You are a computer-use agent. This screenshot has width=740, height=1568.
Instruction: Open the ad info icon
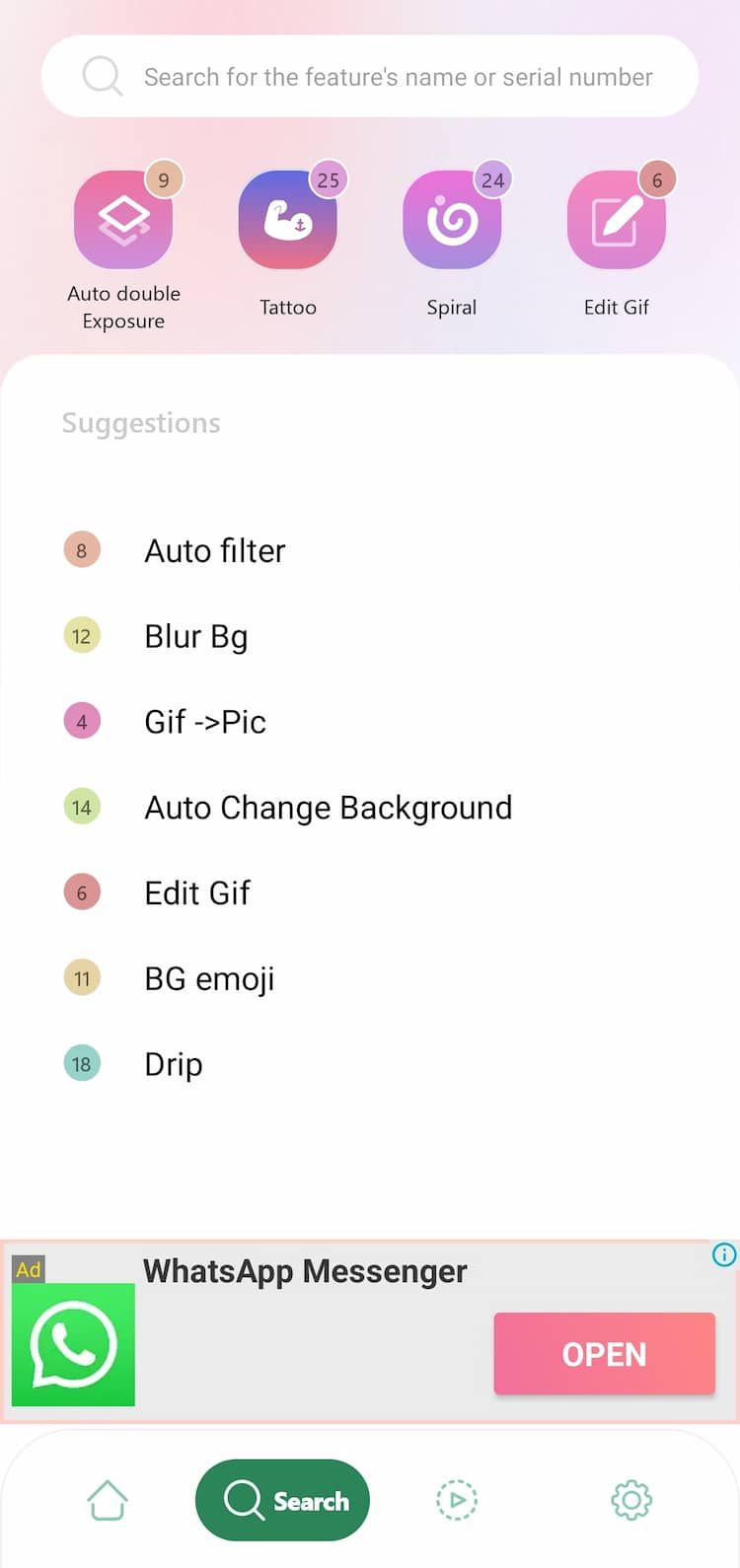(724, 1255)
